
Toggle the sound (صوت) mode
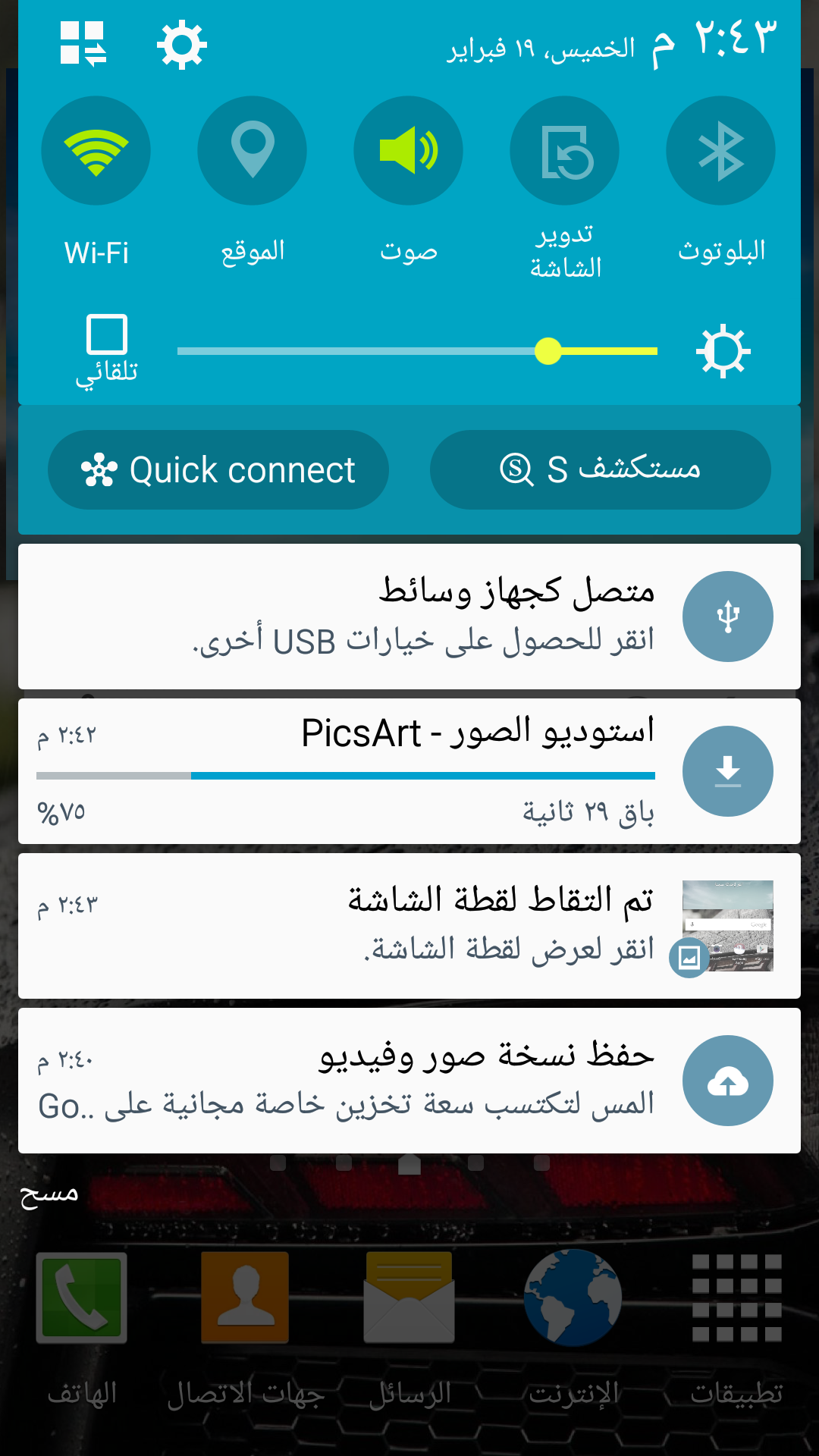(409, 151)
